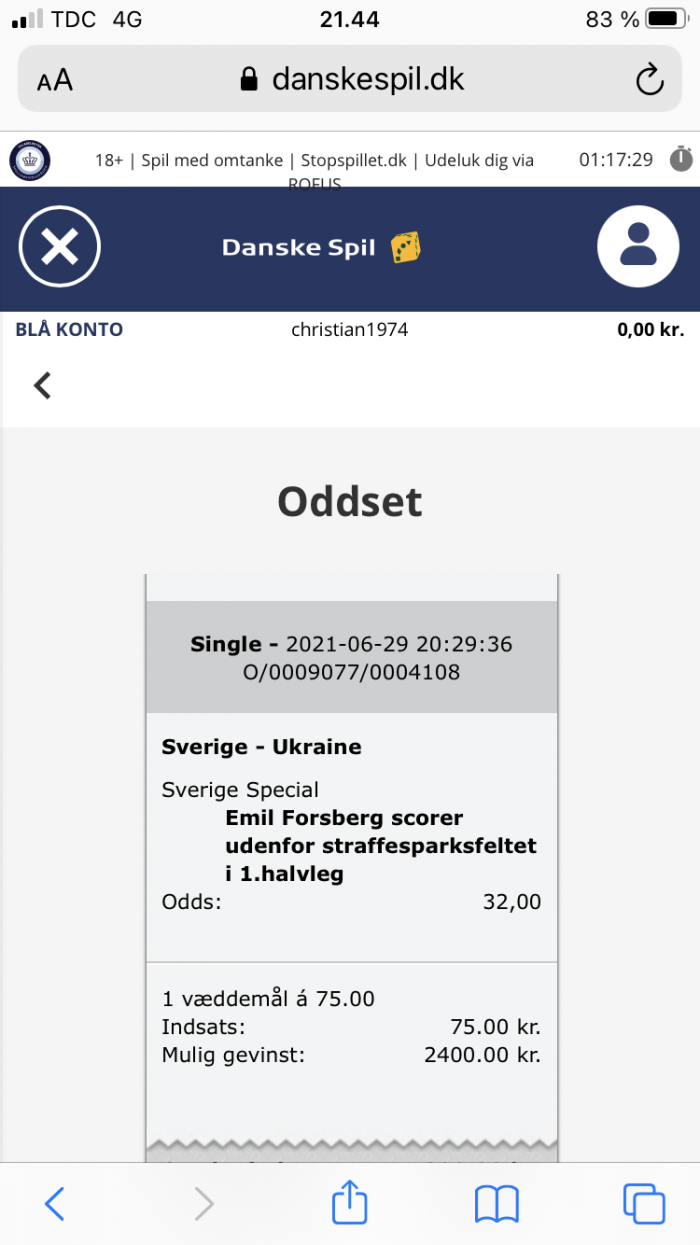This screenshot has height=1245, width=700.
Task: Close the Danske Spil menu with X
Action: [60, 247]
